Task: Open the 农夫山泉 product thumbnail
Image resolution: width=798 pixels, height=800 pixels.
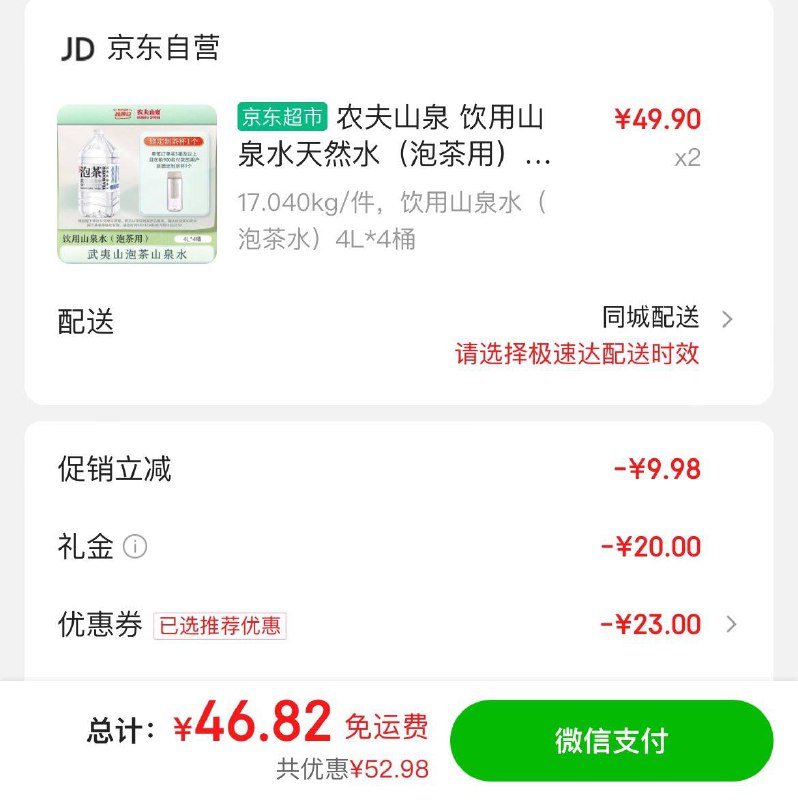Action: click(x=137, y=184)
